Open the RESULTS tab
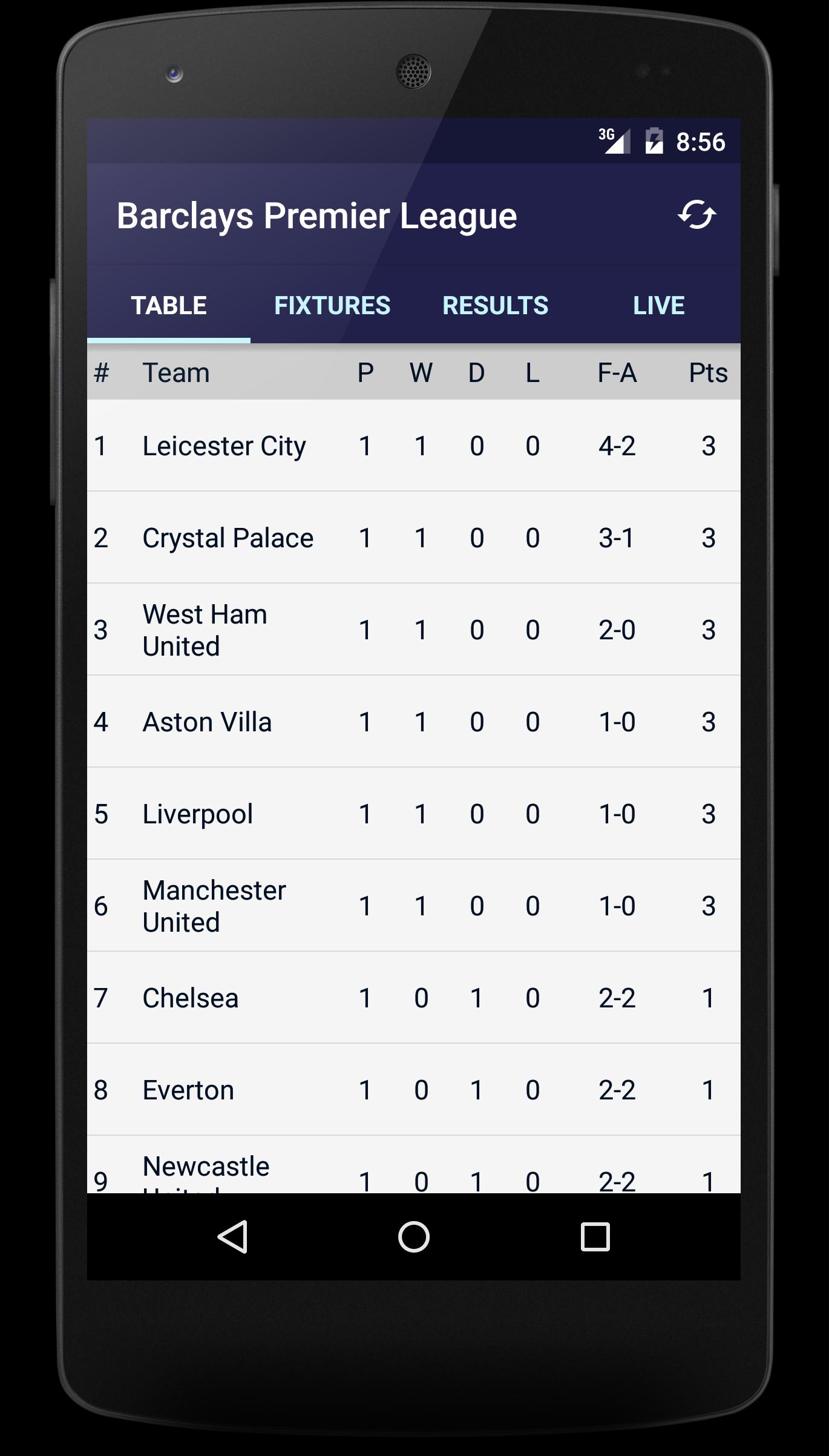Image resolution: width=829 pixels, height=1456 pixels. click(495, 306)
